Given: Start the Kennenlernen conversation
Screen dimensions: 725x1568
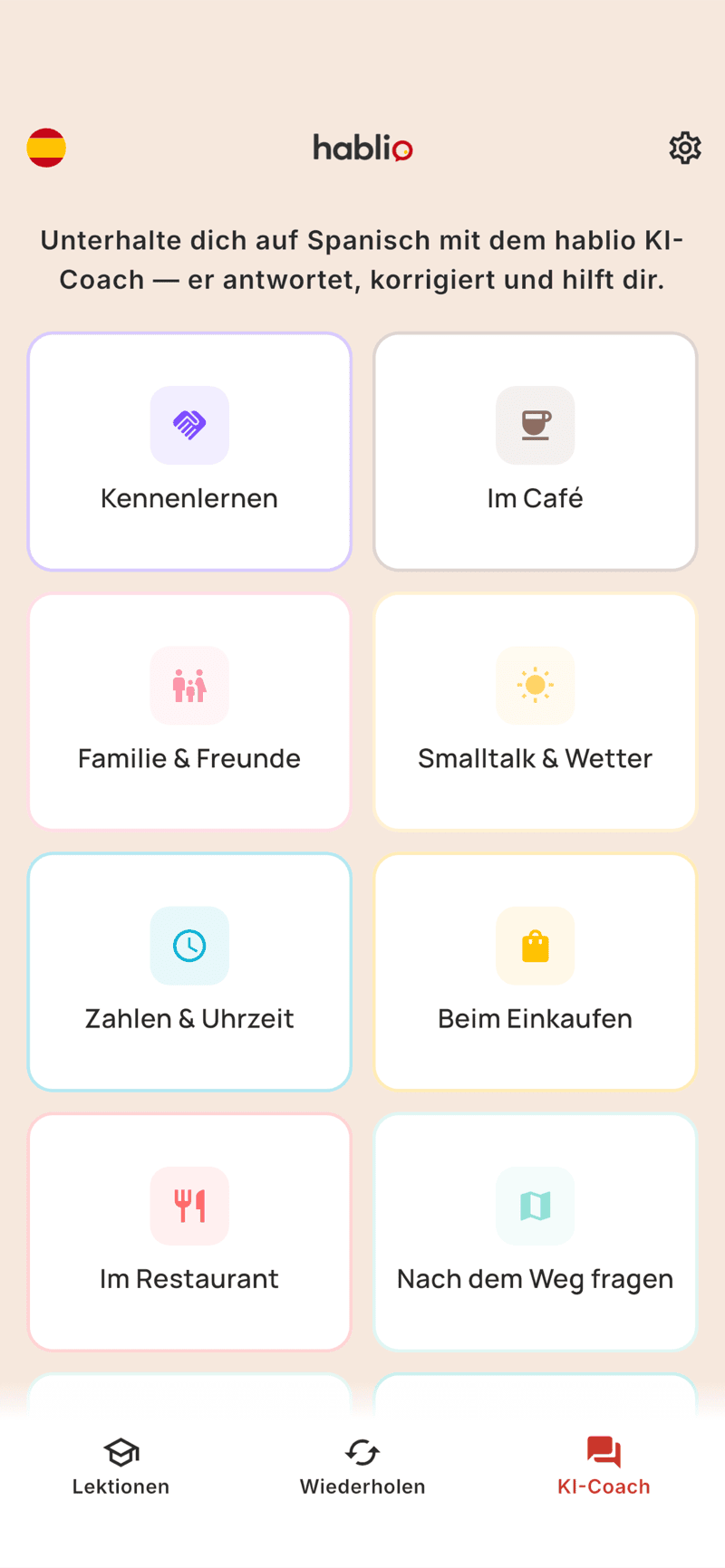Looking at the screenshot, I should [x=189, y=451].
